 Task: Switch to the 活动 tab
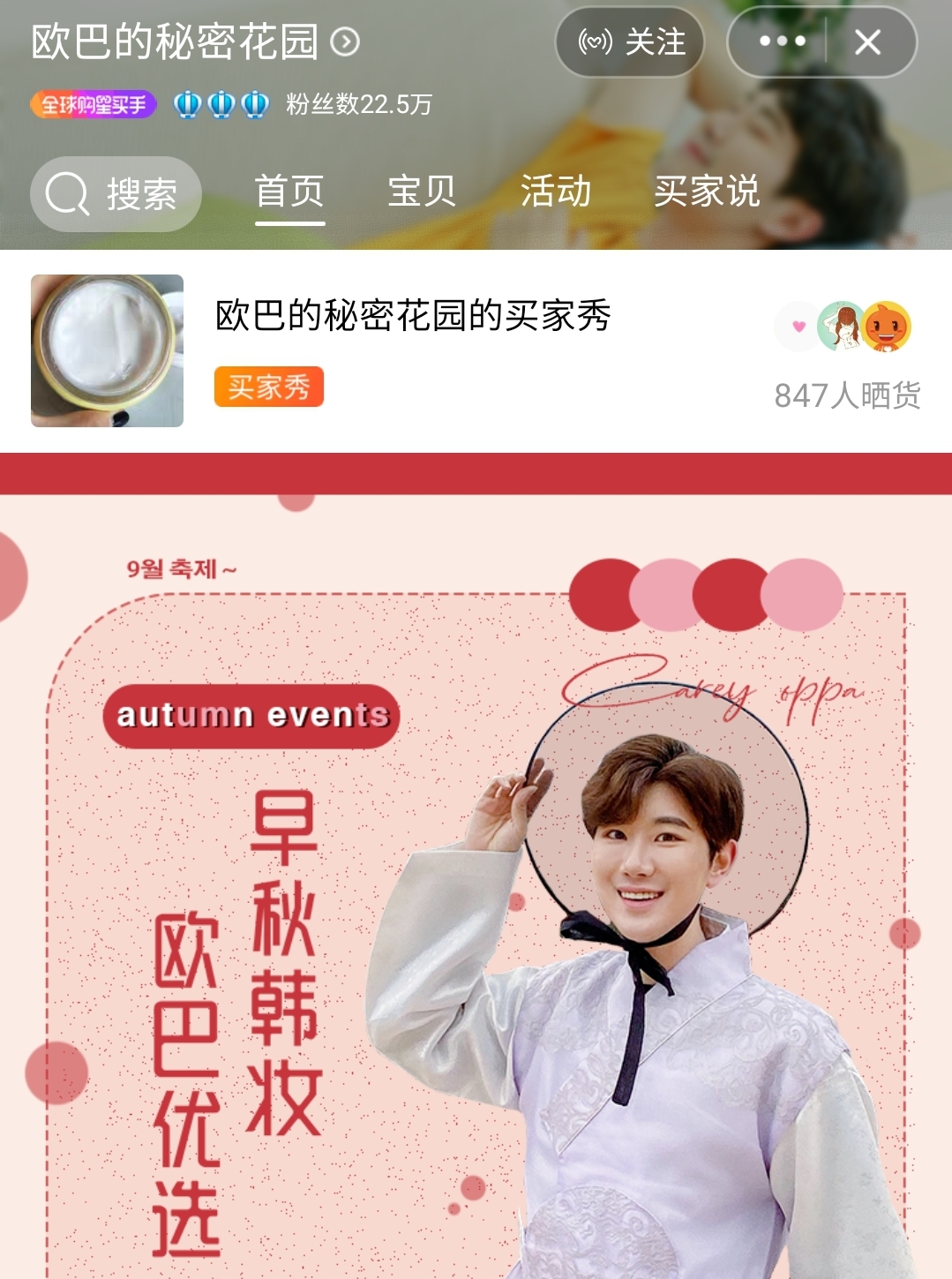tap(556, 192)
